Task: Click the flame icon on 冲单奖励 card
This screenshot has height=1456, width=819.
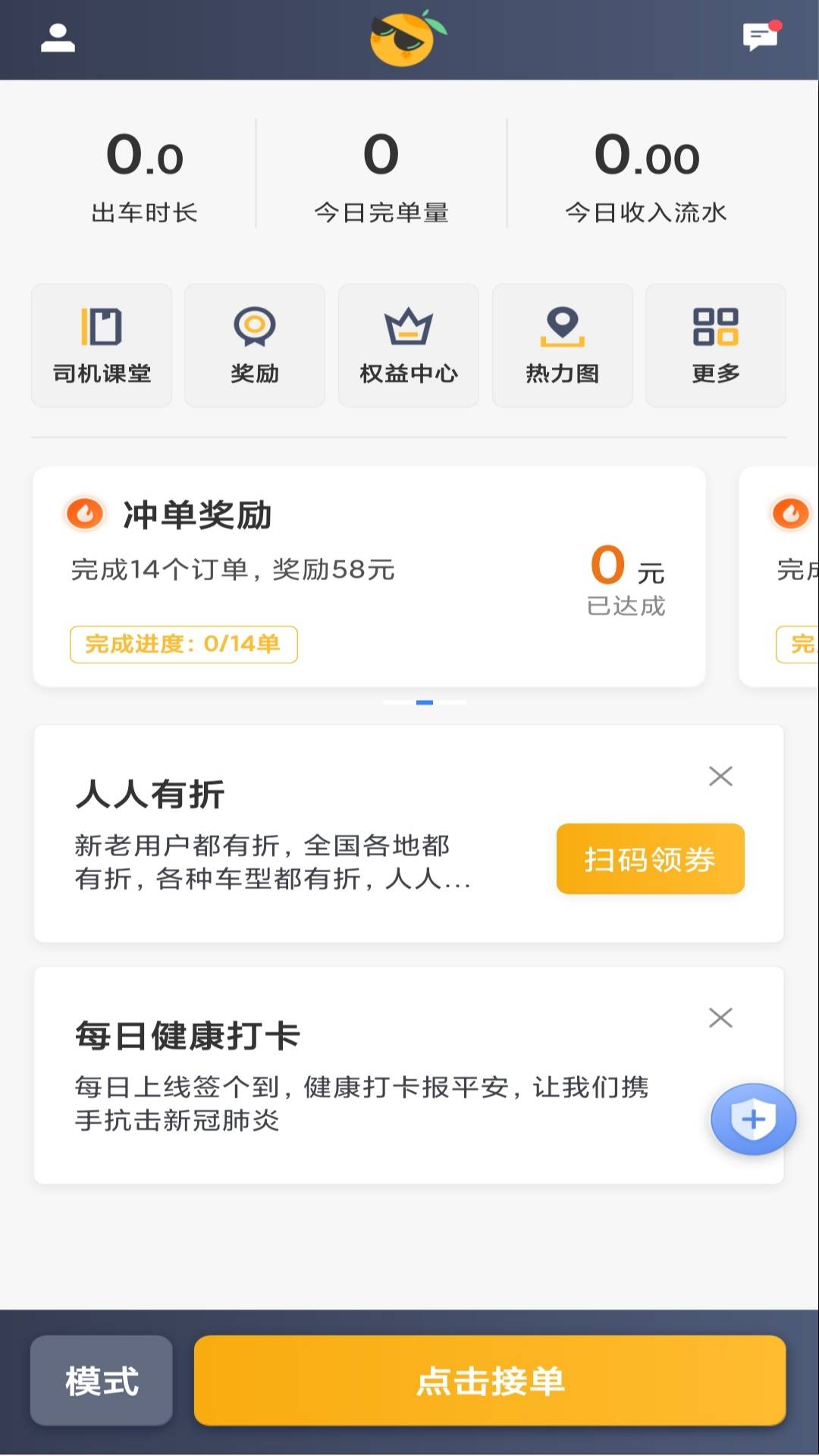Action: coord(87,513)
